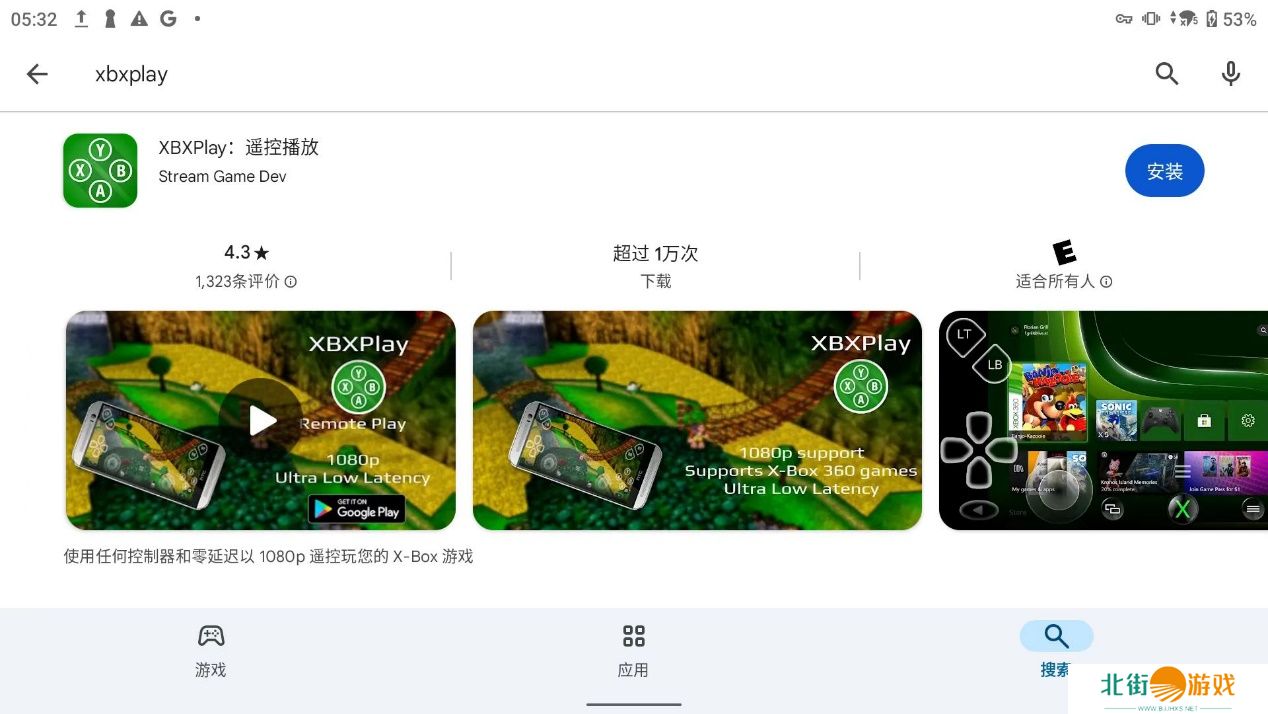Go back using the arrow icon
Viewport: 1268px width, 714px height.
click(x=37, y=74)
